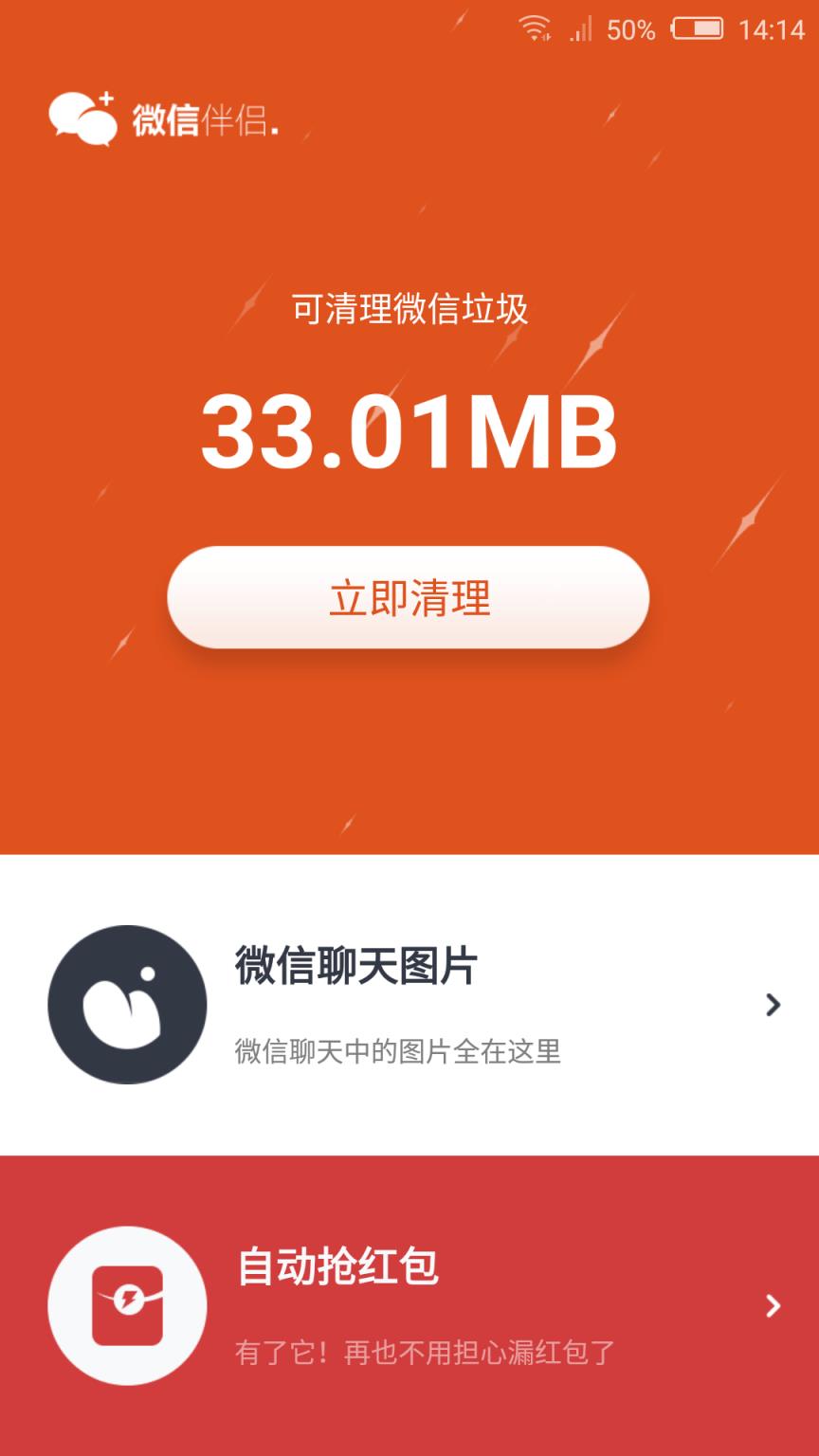Select the 微信聊天图片 dark circle icon
Screen dimensions: 819x1456
pos(127,1005)
